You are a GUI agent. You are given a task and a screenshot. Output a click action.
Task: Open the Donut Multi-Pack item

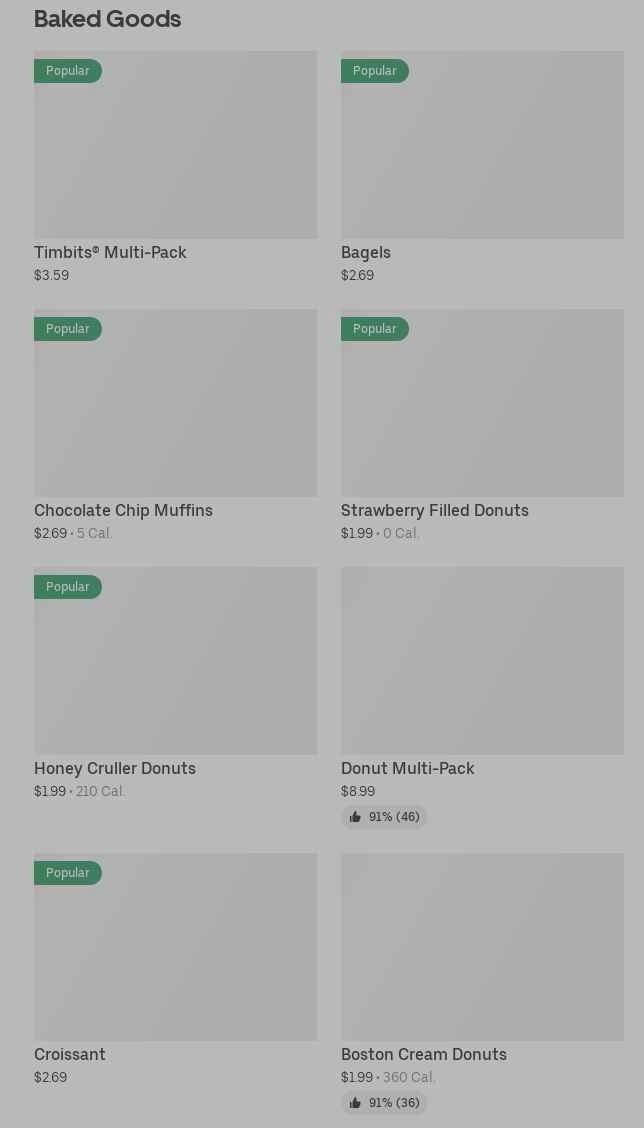click(x=482, y=698)
